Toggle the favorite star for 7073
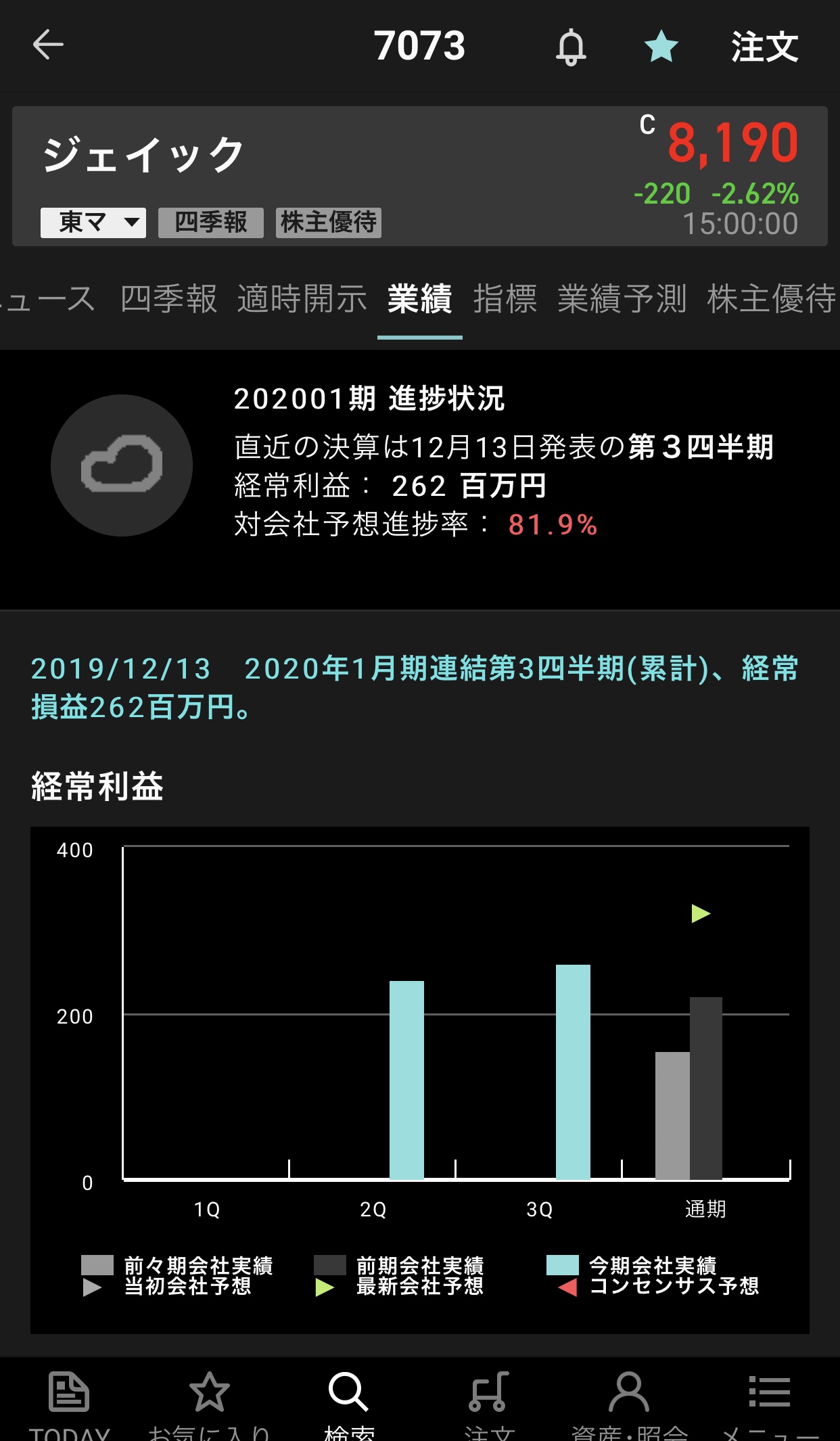Screen dimensions: 840x1441 click(x=661, y=47)
